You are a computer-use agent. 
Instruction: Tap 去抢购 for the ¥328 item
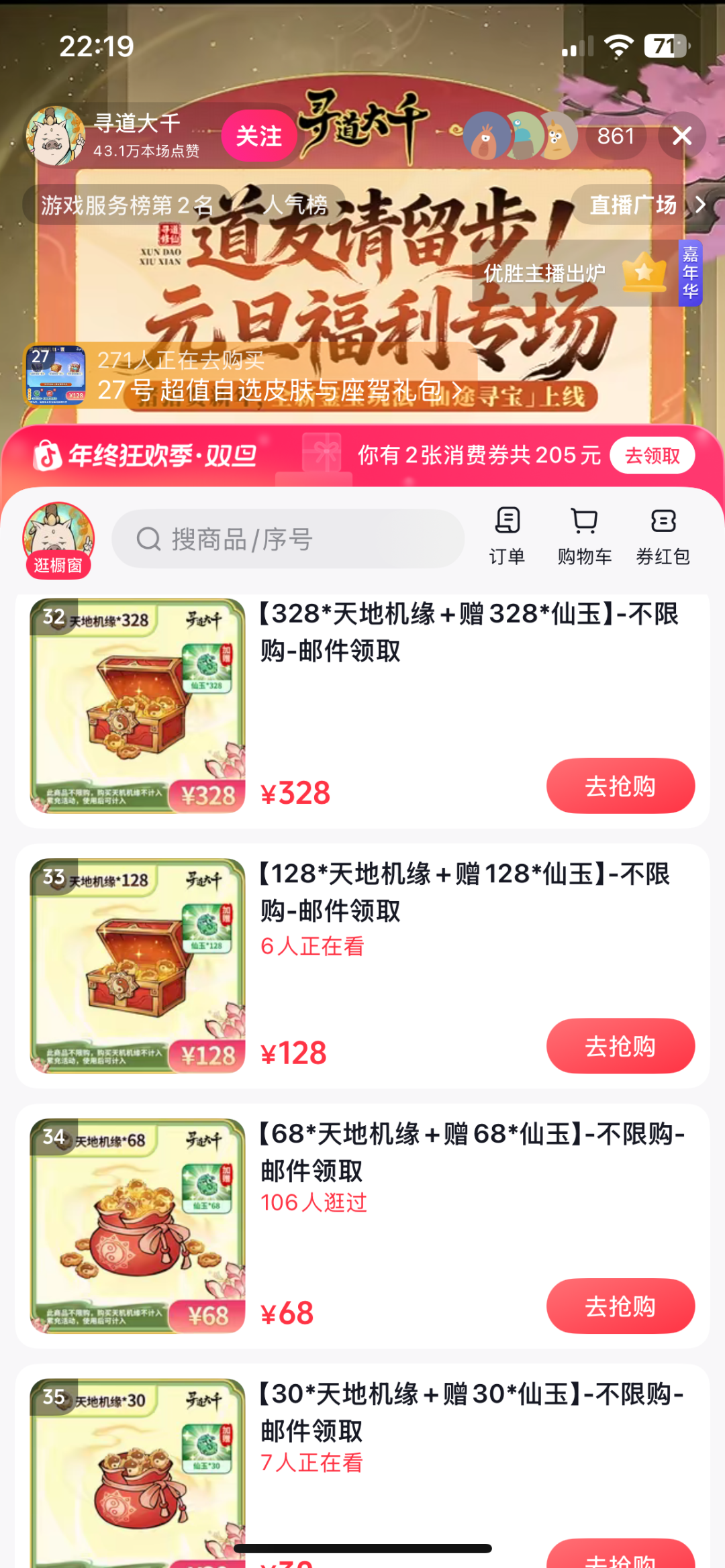620,786
